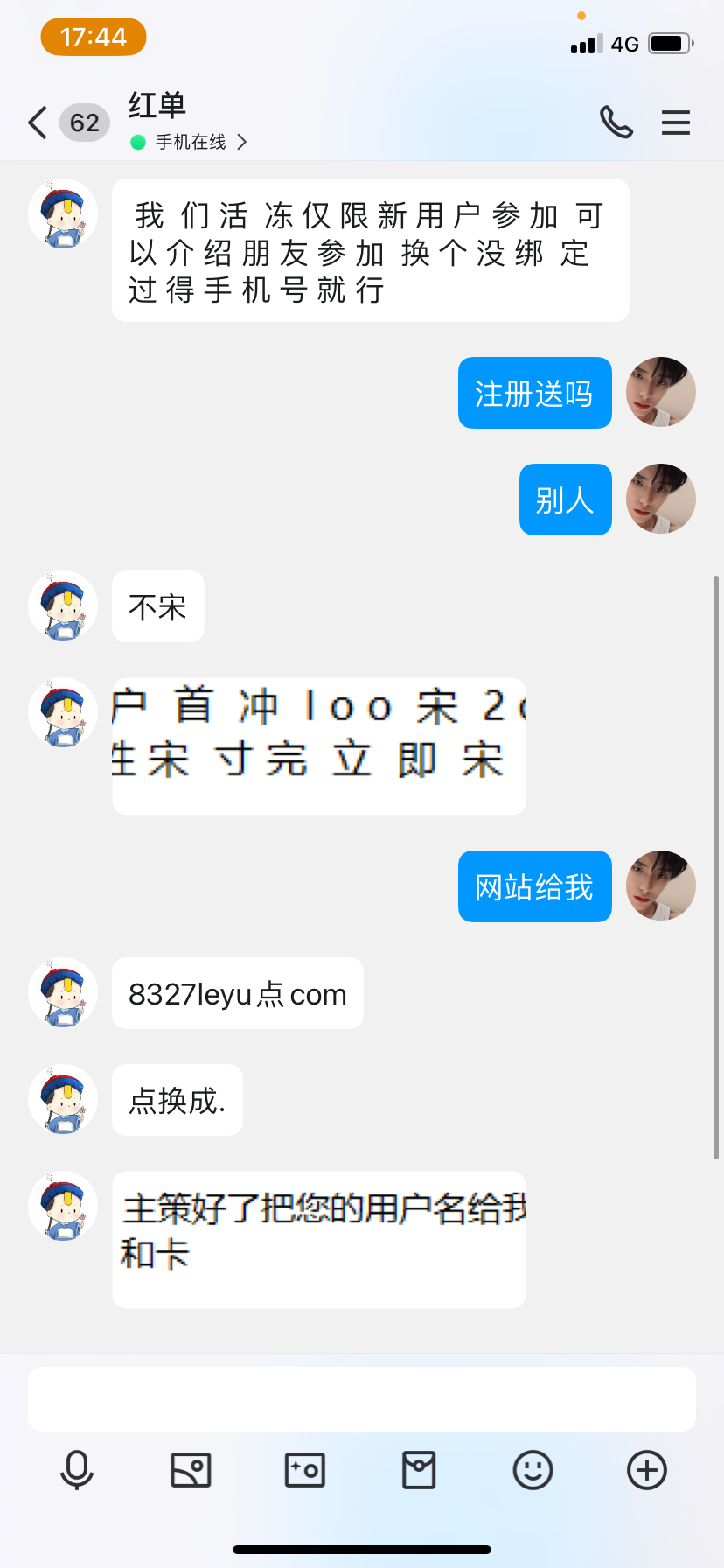View the image message about 用户名
The height and width of the screenshot is (1568, 724).
318,1239
